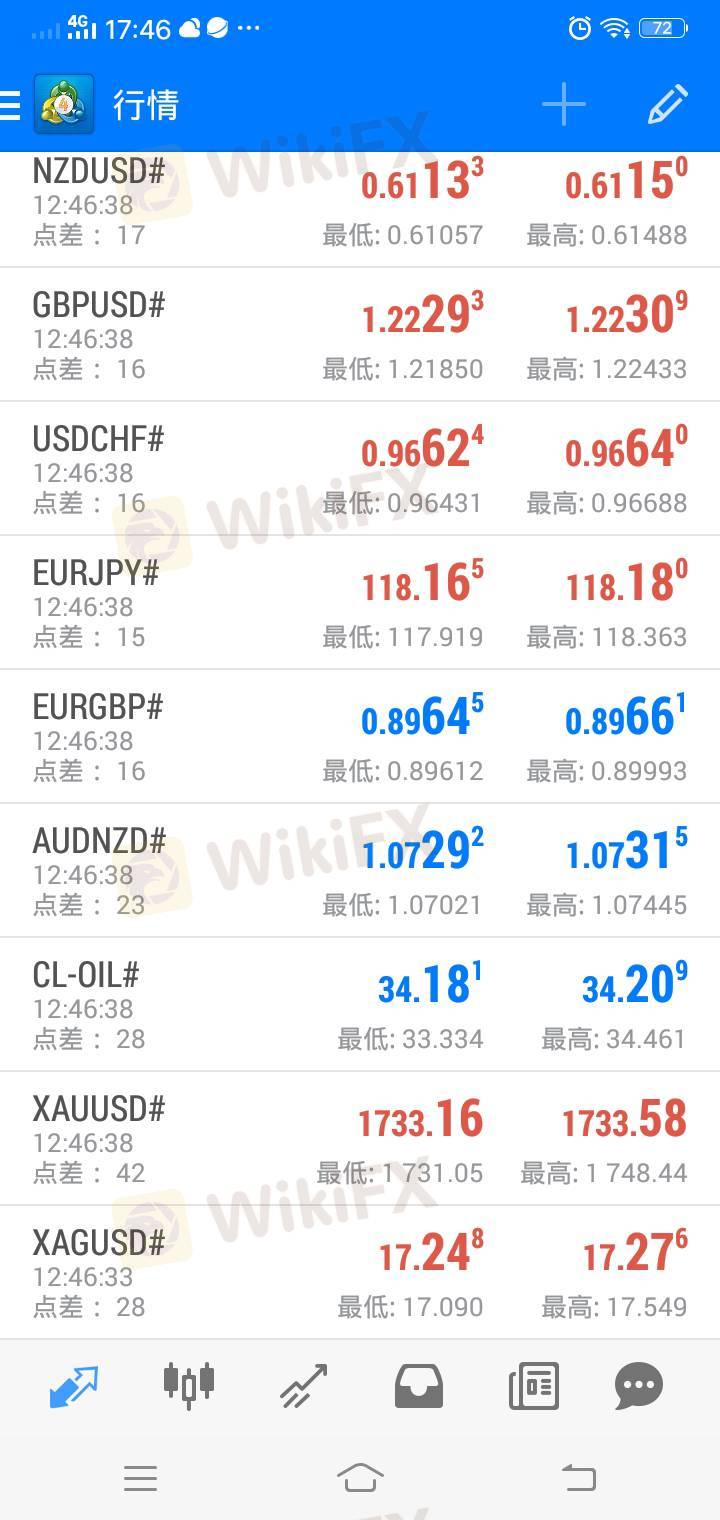Edit the quotes list with pencil icon
720x1520 pixels.
coord(667,105)
